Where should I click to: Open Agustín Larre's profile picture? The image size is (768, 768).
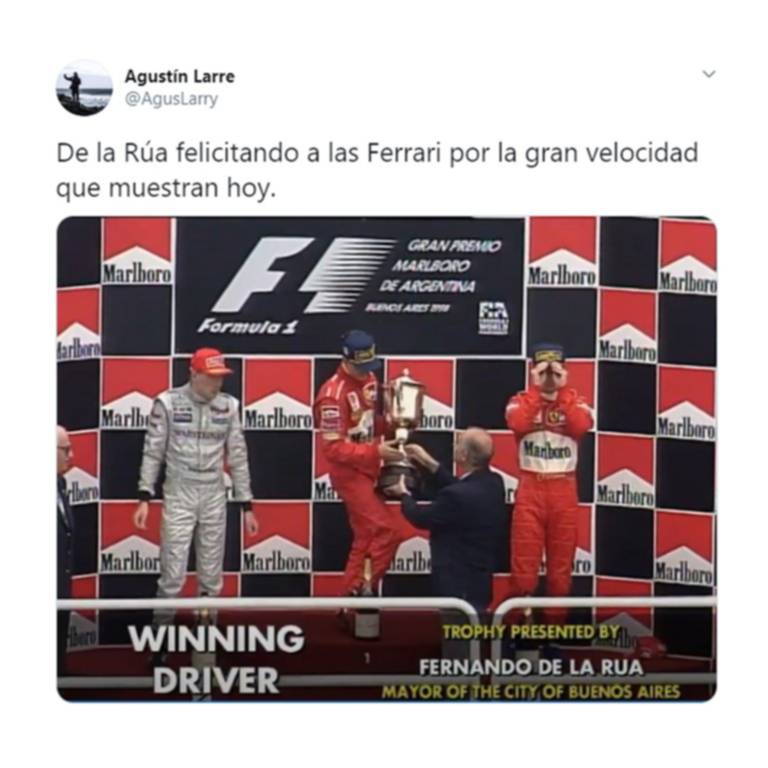click(84, 88)
